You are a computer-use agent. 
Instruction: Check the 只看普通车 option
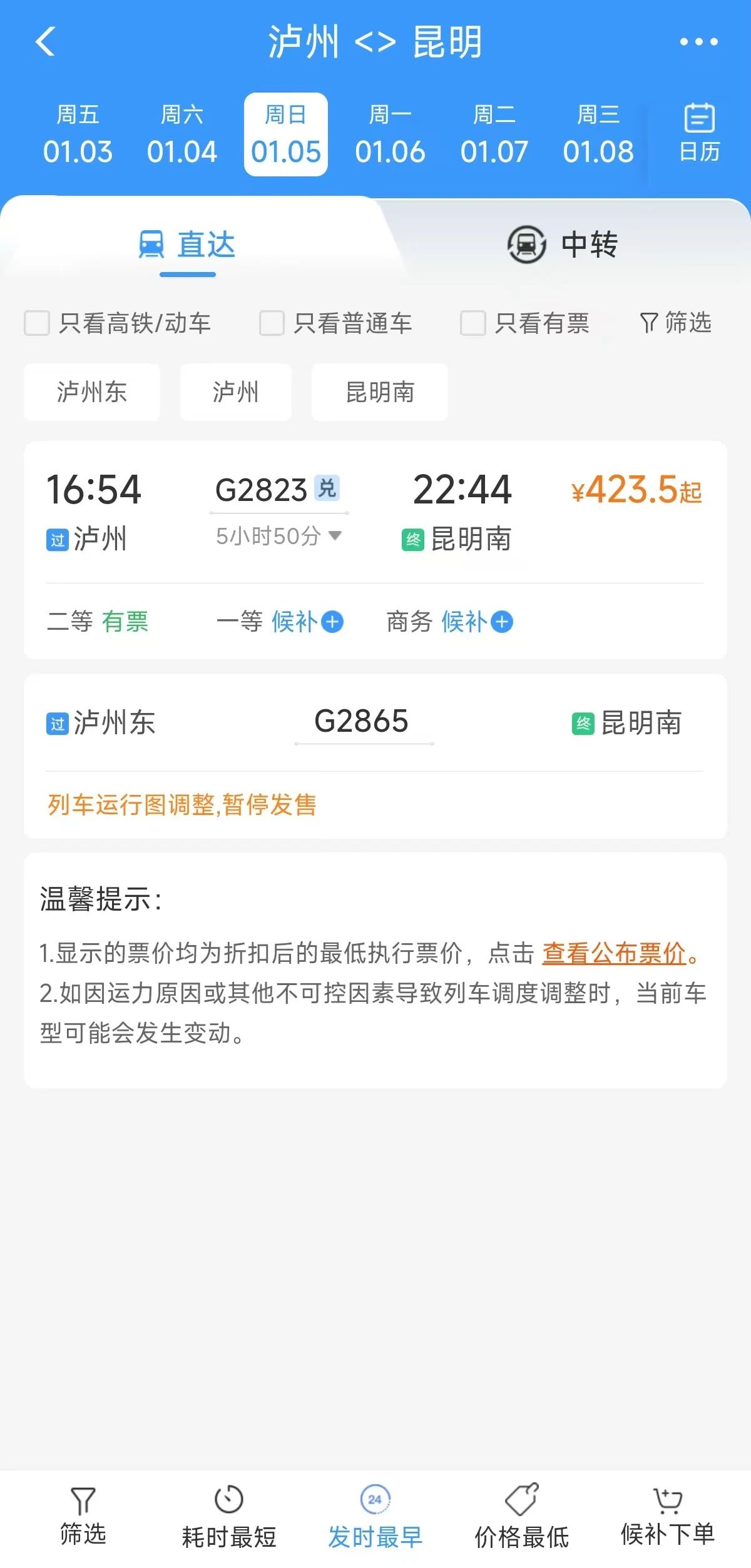(274, 323)
